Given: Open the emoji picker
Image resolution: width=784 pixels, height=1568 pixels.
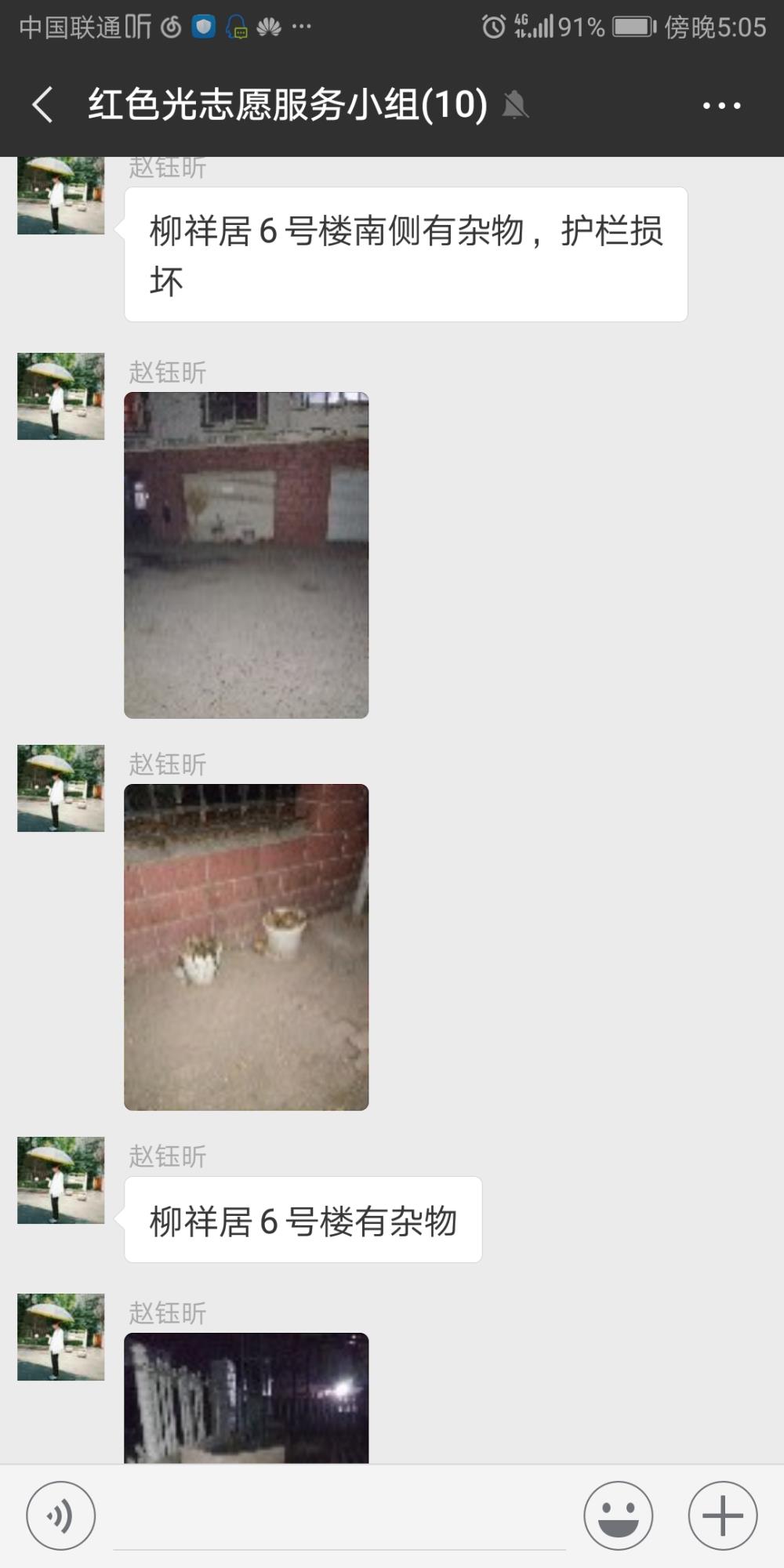Looking at the screenshot, I should (x=618, y=1515).
